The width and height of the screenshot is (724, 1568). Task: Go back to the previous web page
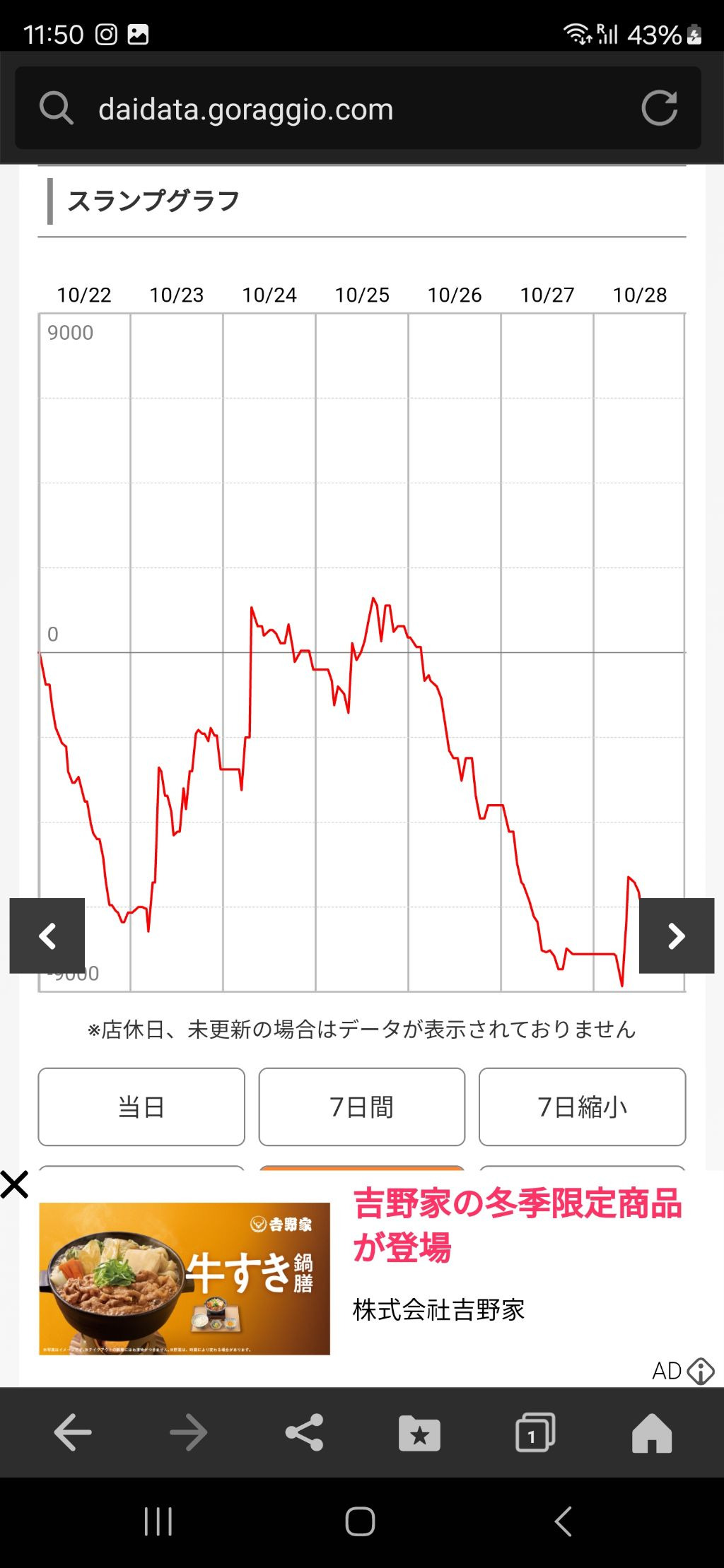(73, 1433)
